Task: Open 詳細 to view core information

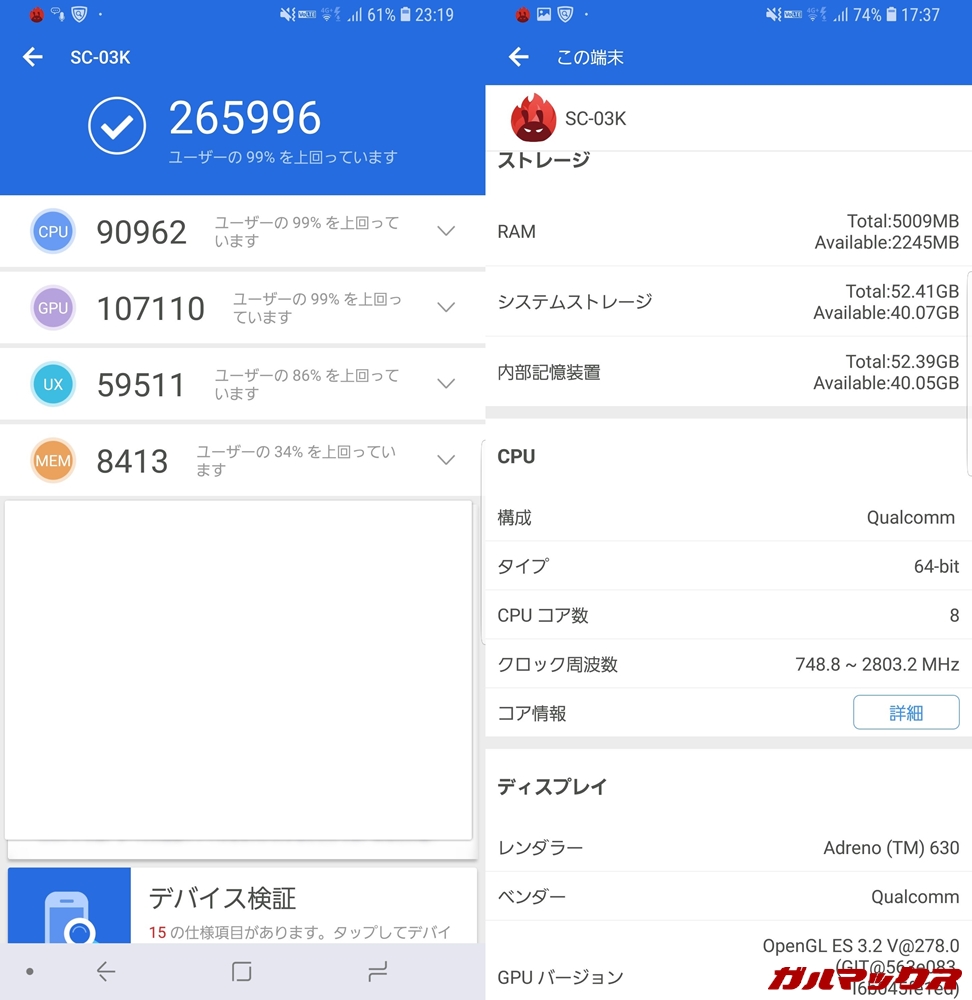Action: point(906,712)
